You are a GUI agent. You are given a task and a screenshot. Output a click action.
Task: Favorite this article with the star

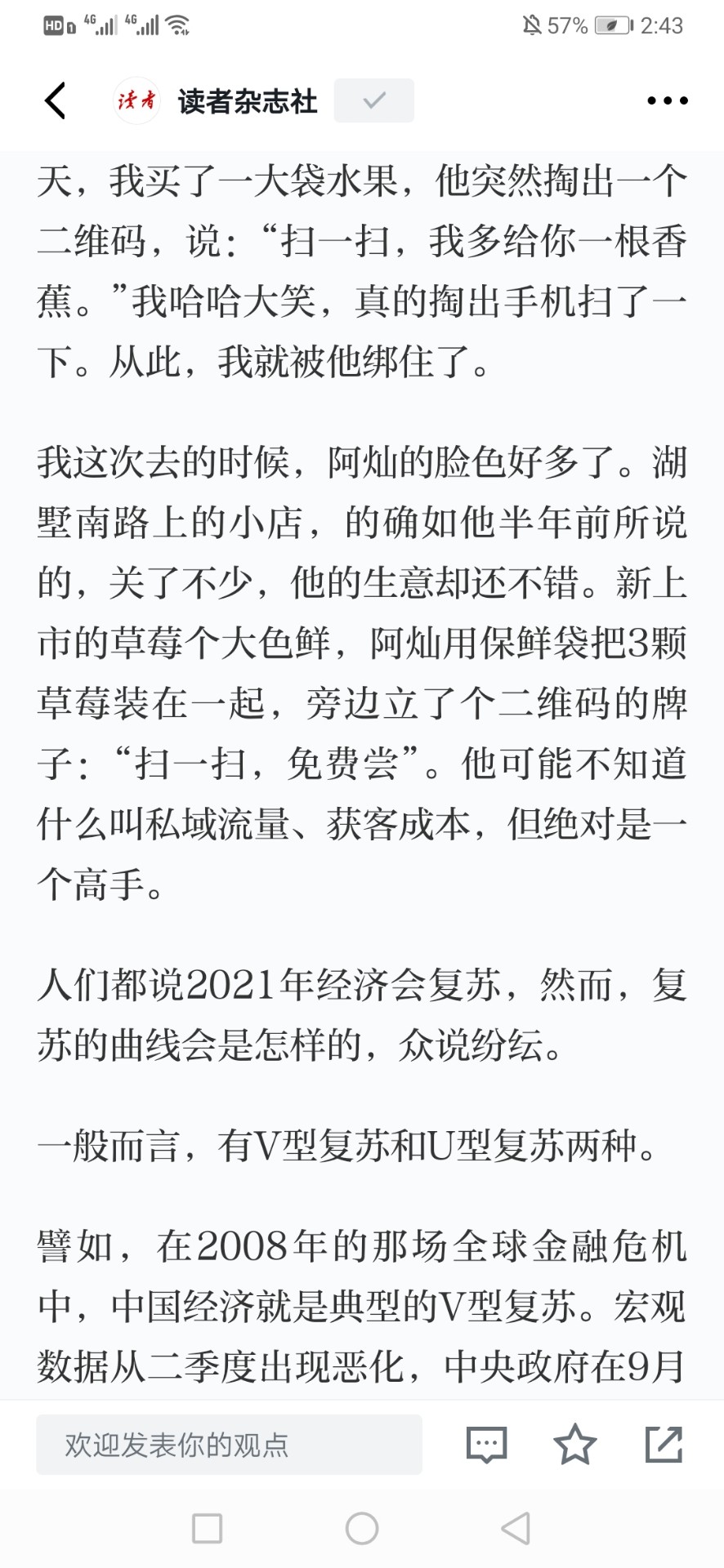[575, 1444]
